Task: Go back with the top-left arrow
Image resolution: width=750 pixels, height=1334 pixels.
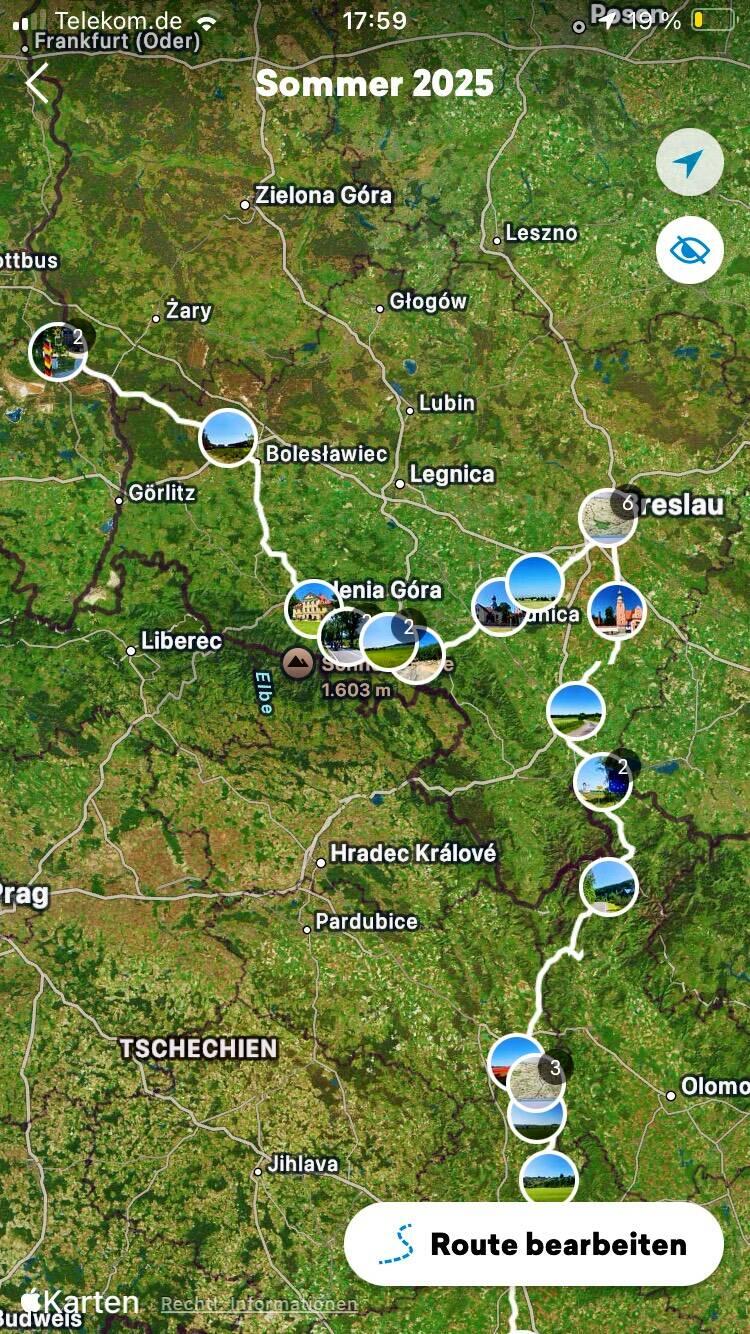Action: click(x=38, y=84)
